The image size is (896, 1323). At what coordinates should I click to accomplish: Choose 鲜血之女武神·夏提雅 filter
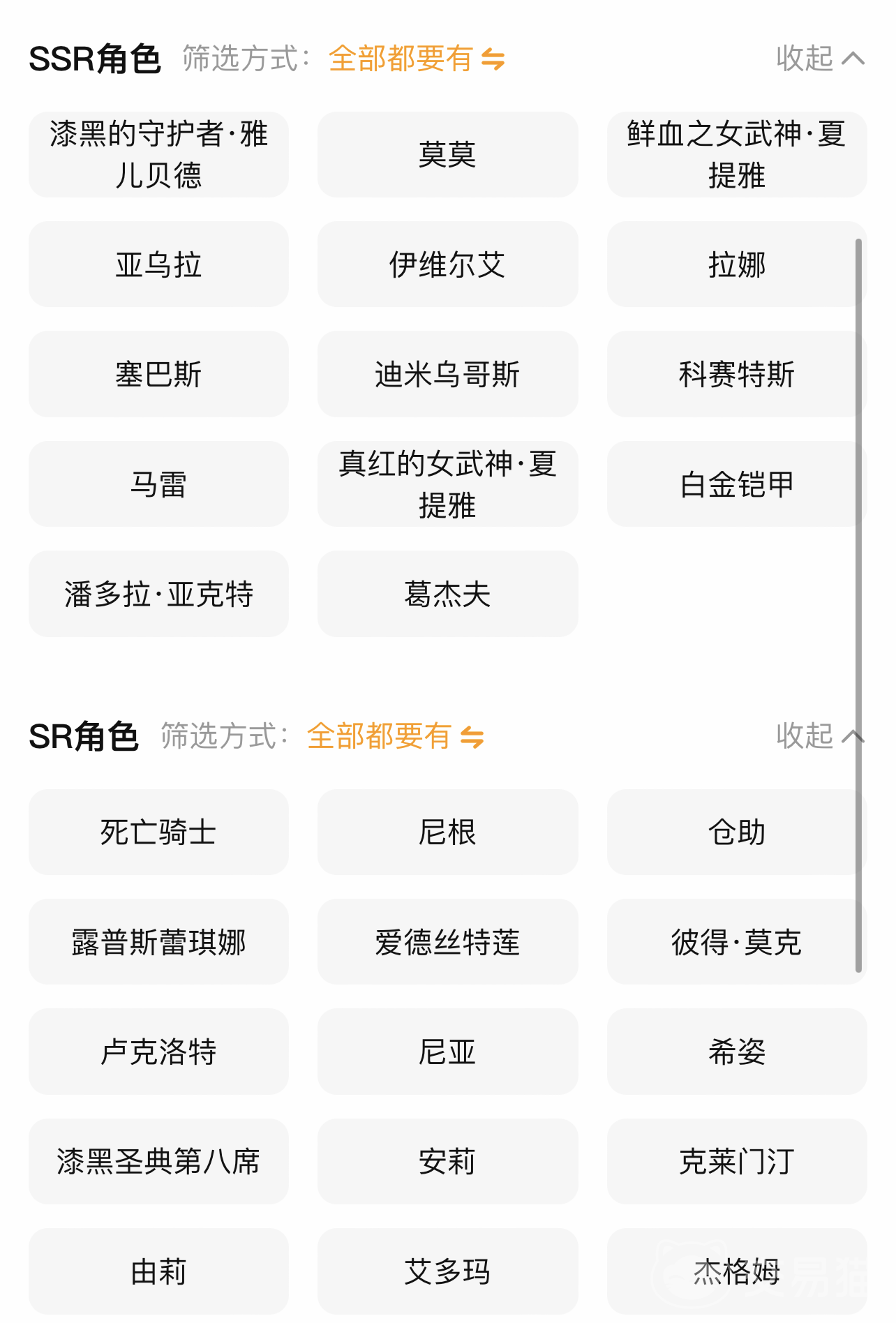click(736, 154)
